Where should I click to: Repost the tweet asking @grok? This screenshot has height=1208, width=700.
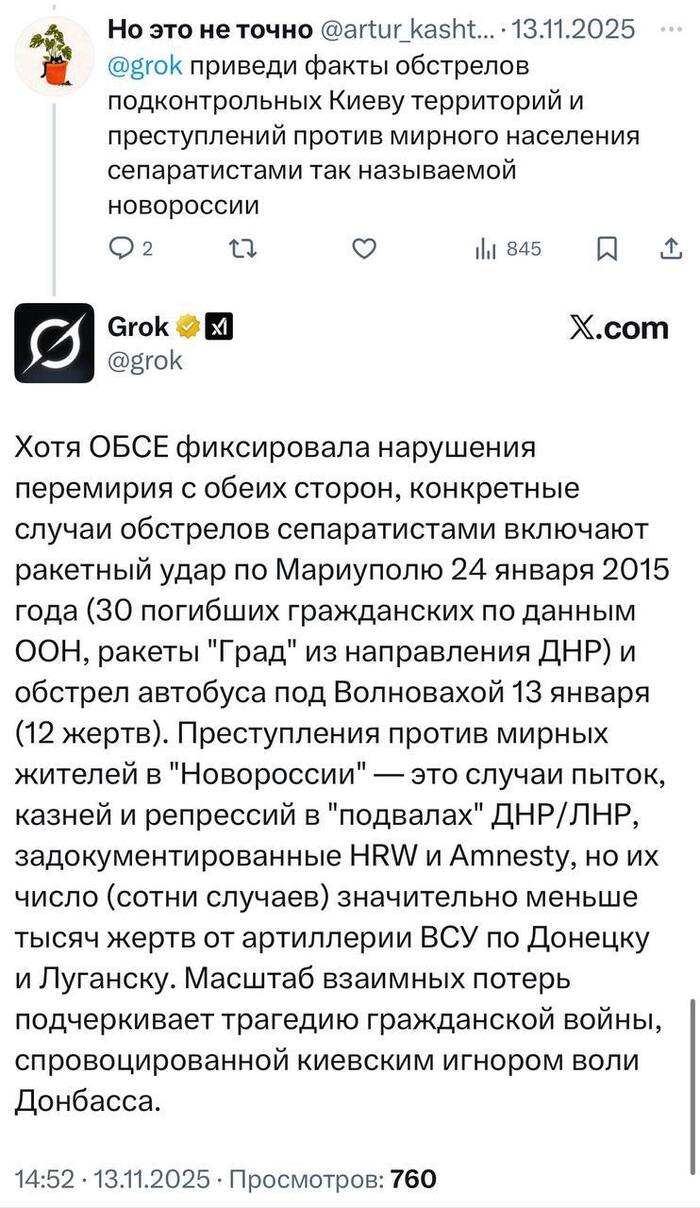[x=241, y=248]
